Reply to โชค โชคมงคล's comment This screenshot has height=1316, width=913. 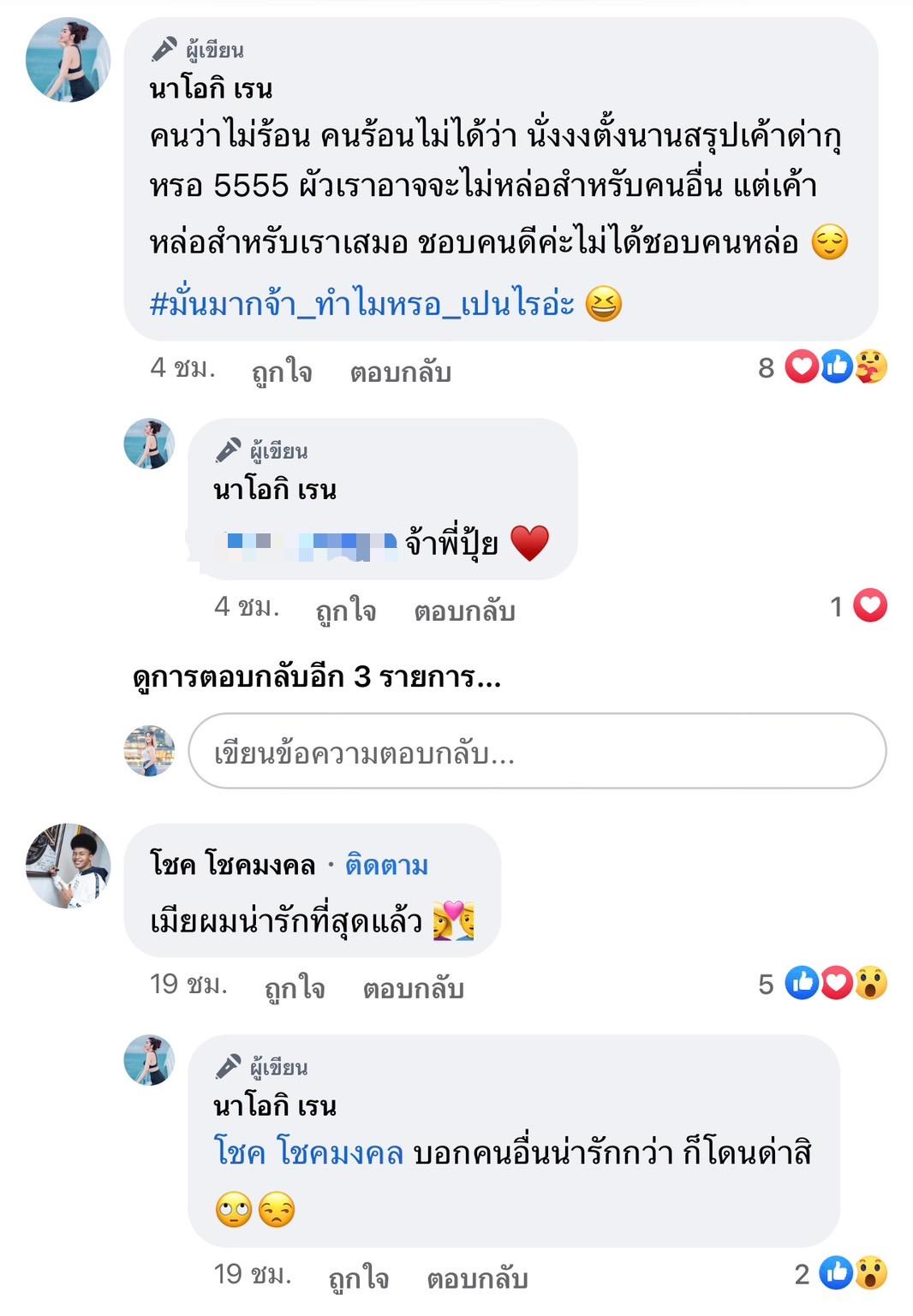tap(413, 987)
